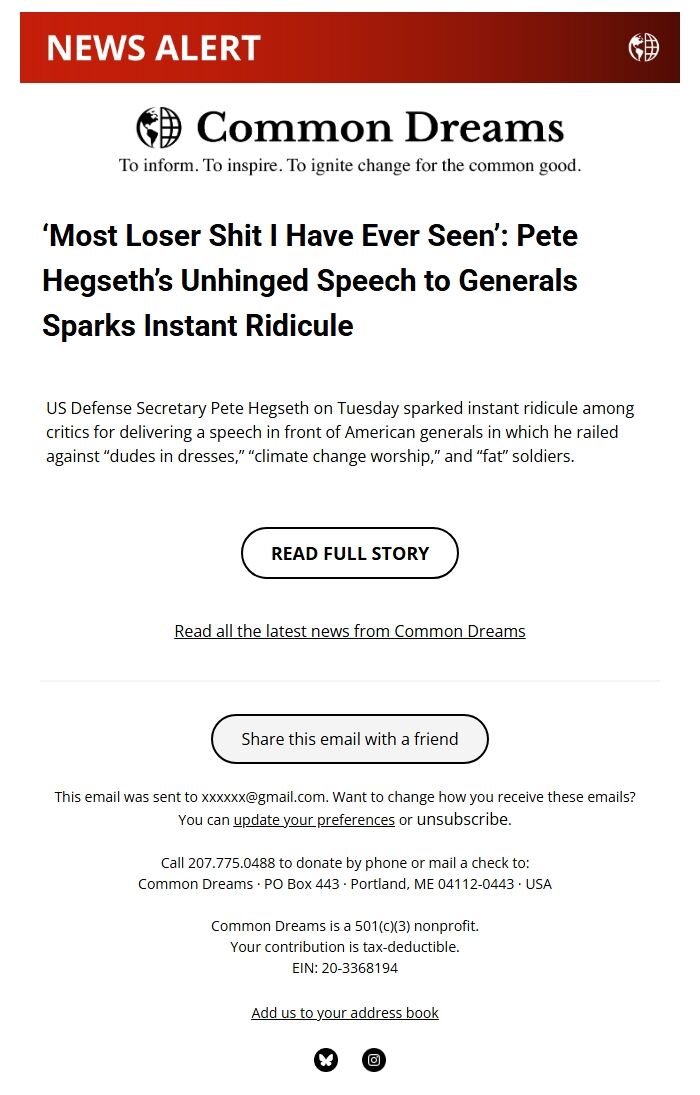Viewport: 700px width, 1095px height.
Task: Share this email with a friend
Action: 349,739
